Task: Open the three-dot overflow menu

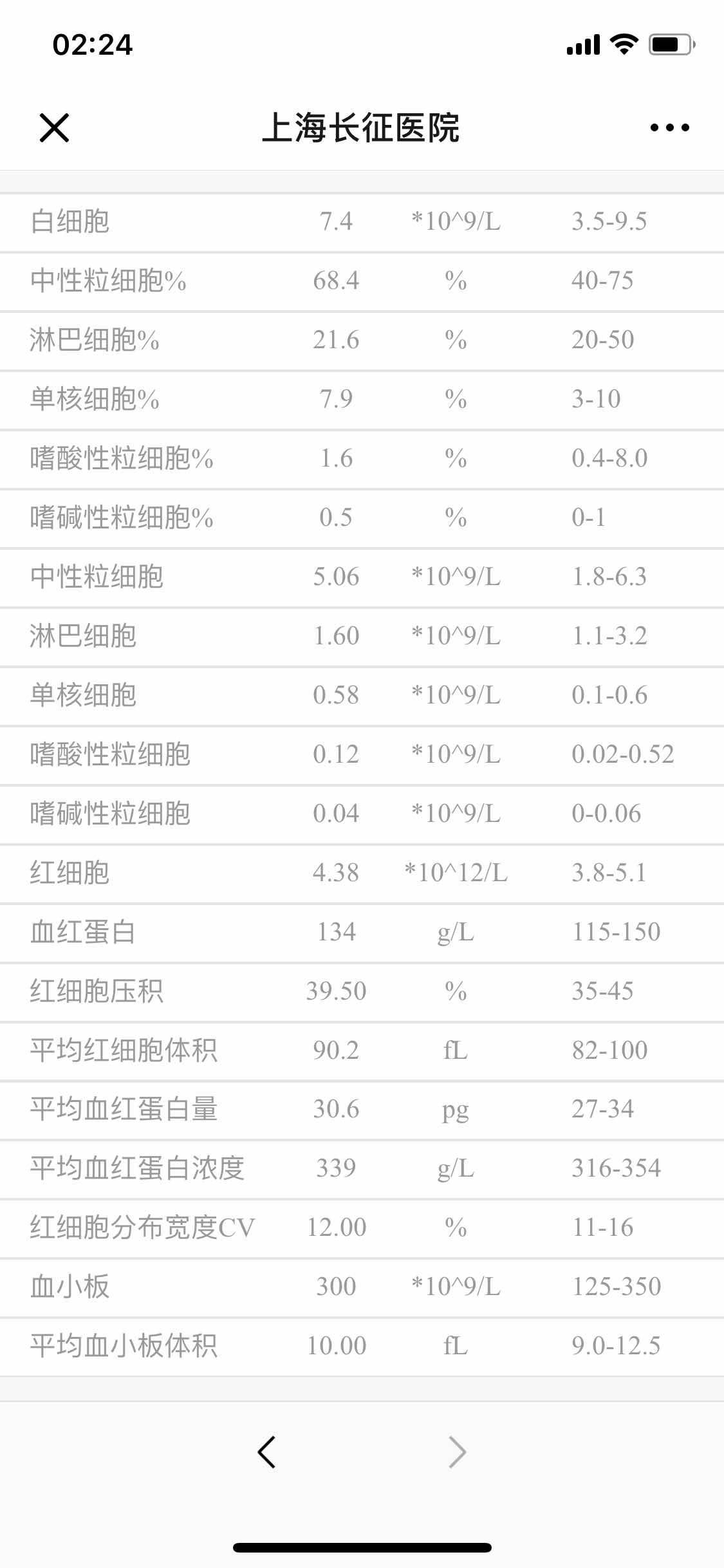Action: 669,127
